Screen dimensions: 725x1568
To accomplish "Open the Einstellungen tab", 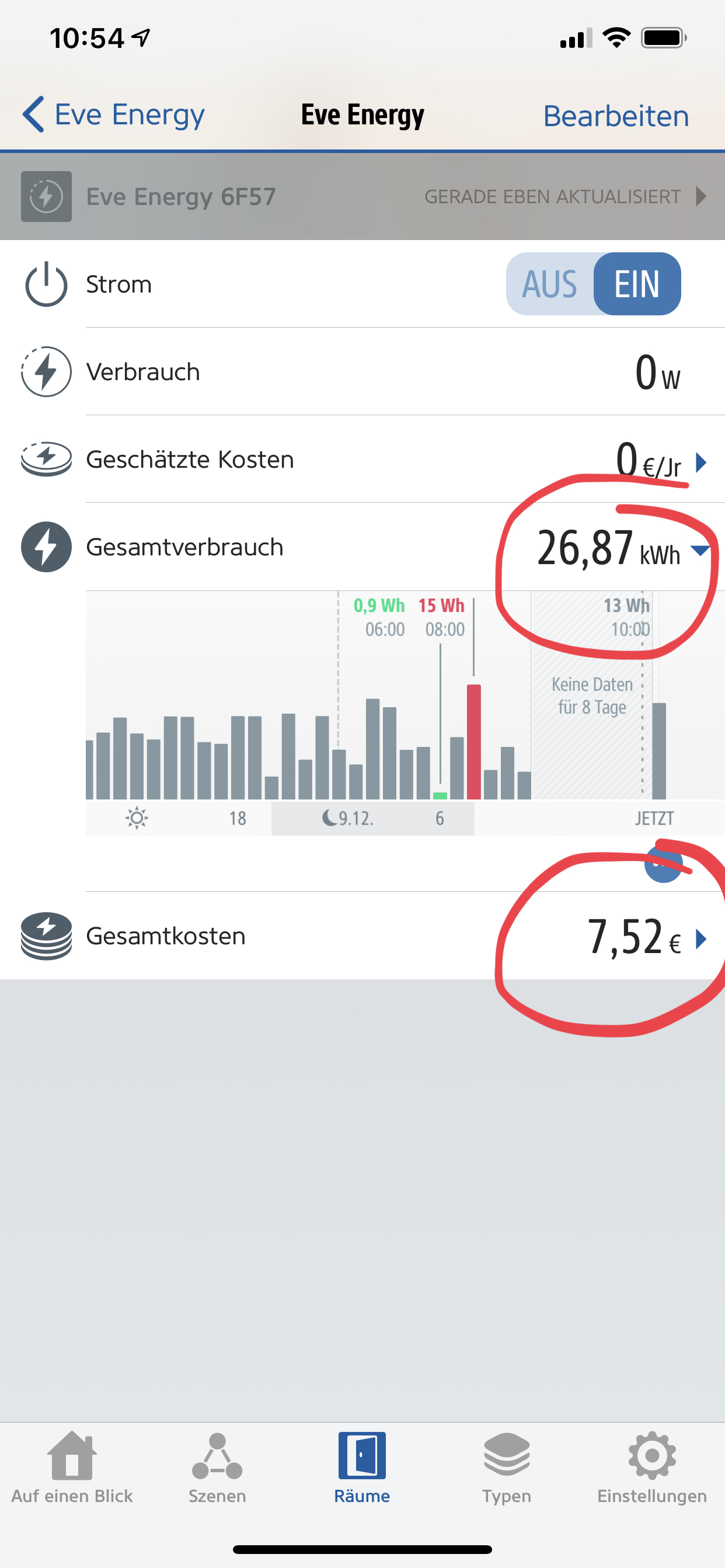I will [x=651, y=1468].
